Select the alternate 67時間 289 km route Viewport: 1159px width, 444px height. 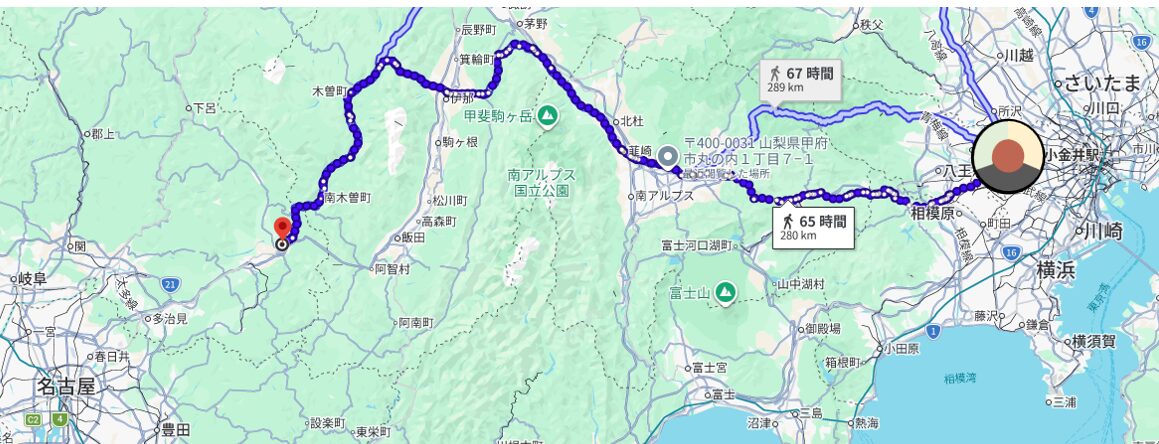801,79
